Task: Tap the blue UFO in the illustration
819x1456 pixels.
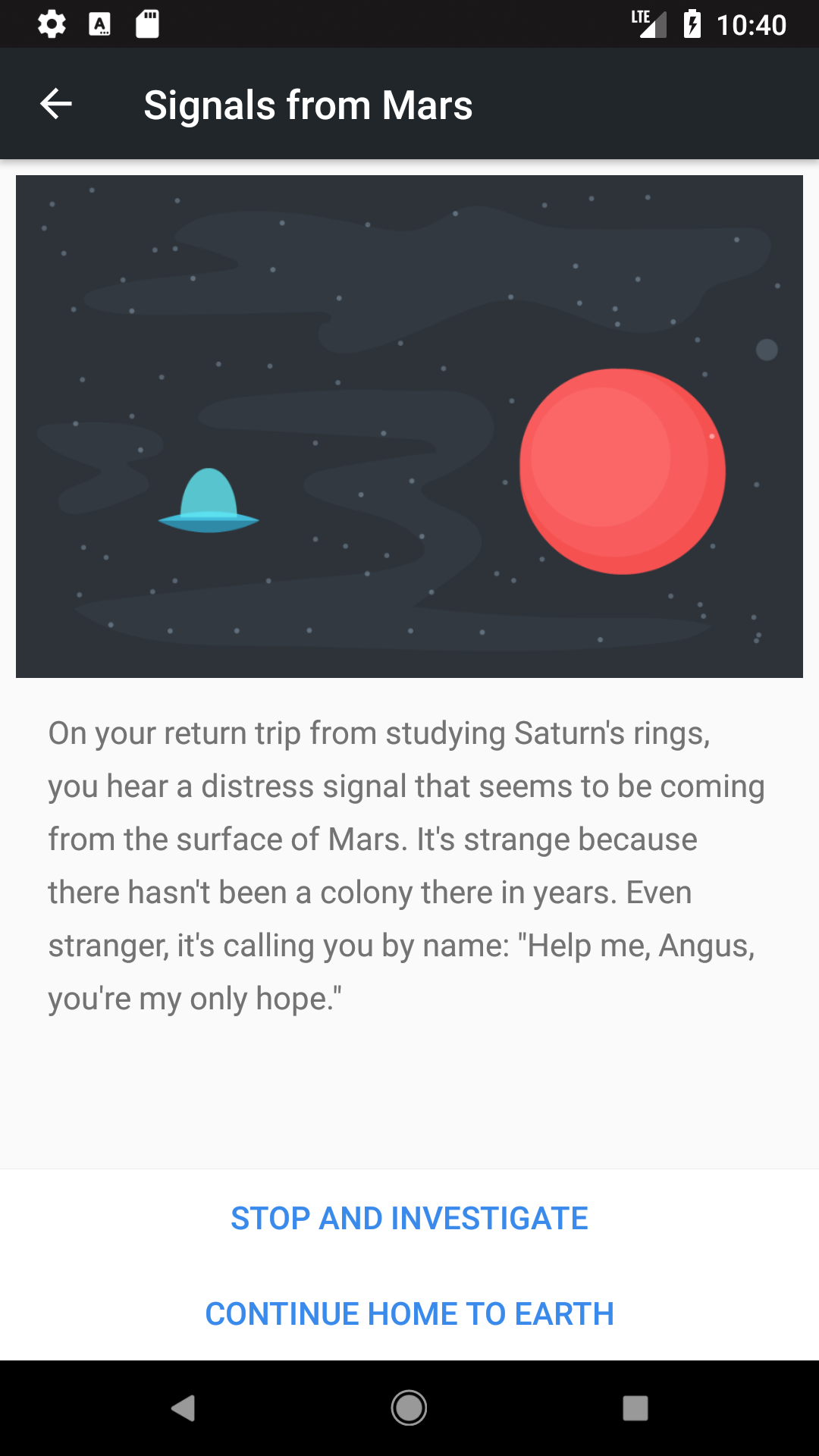Action: [208, 500]
